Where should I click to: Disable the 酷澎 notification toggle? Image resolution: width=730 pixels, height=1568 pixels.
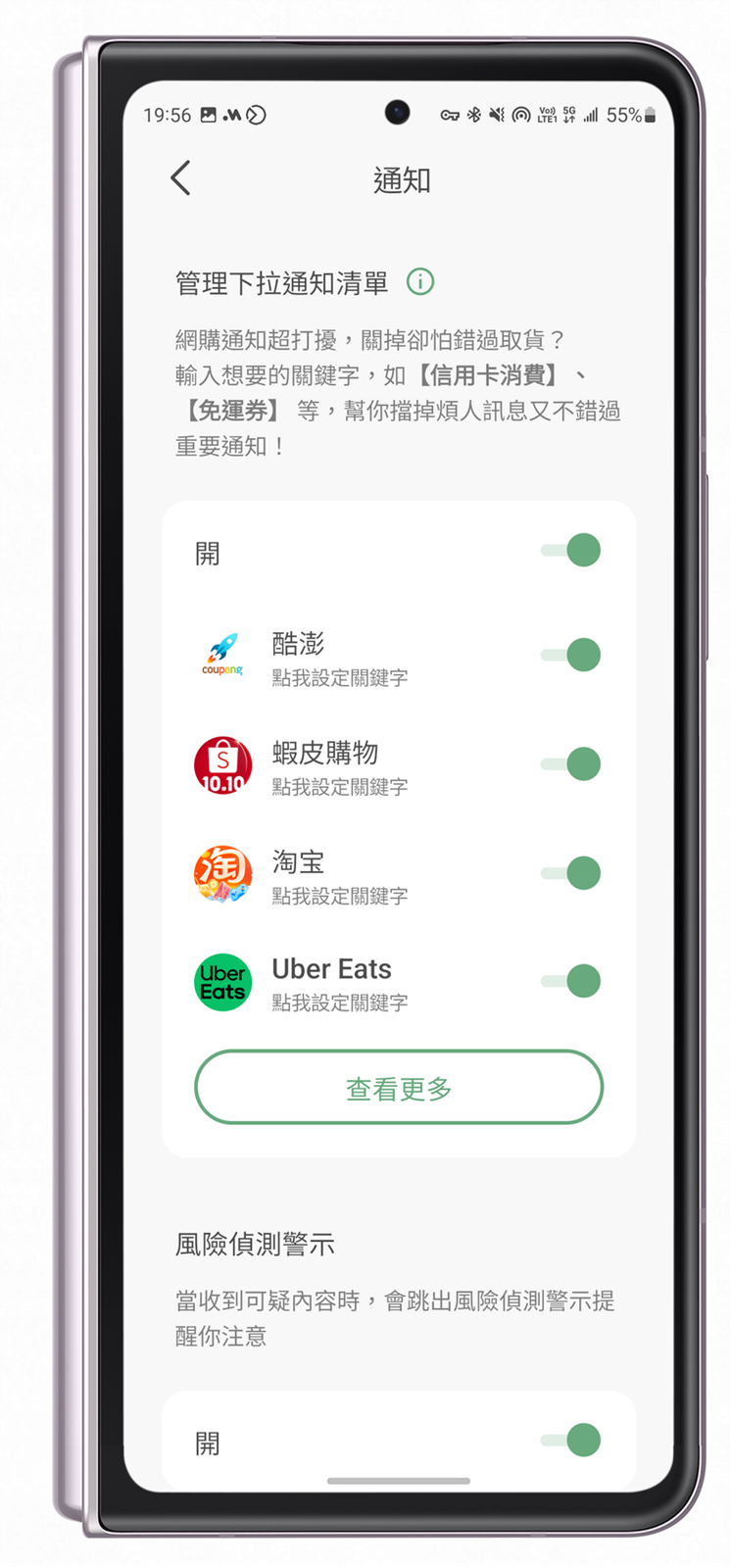pos(571,655)
